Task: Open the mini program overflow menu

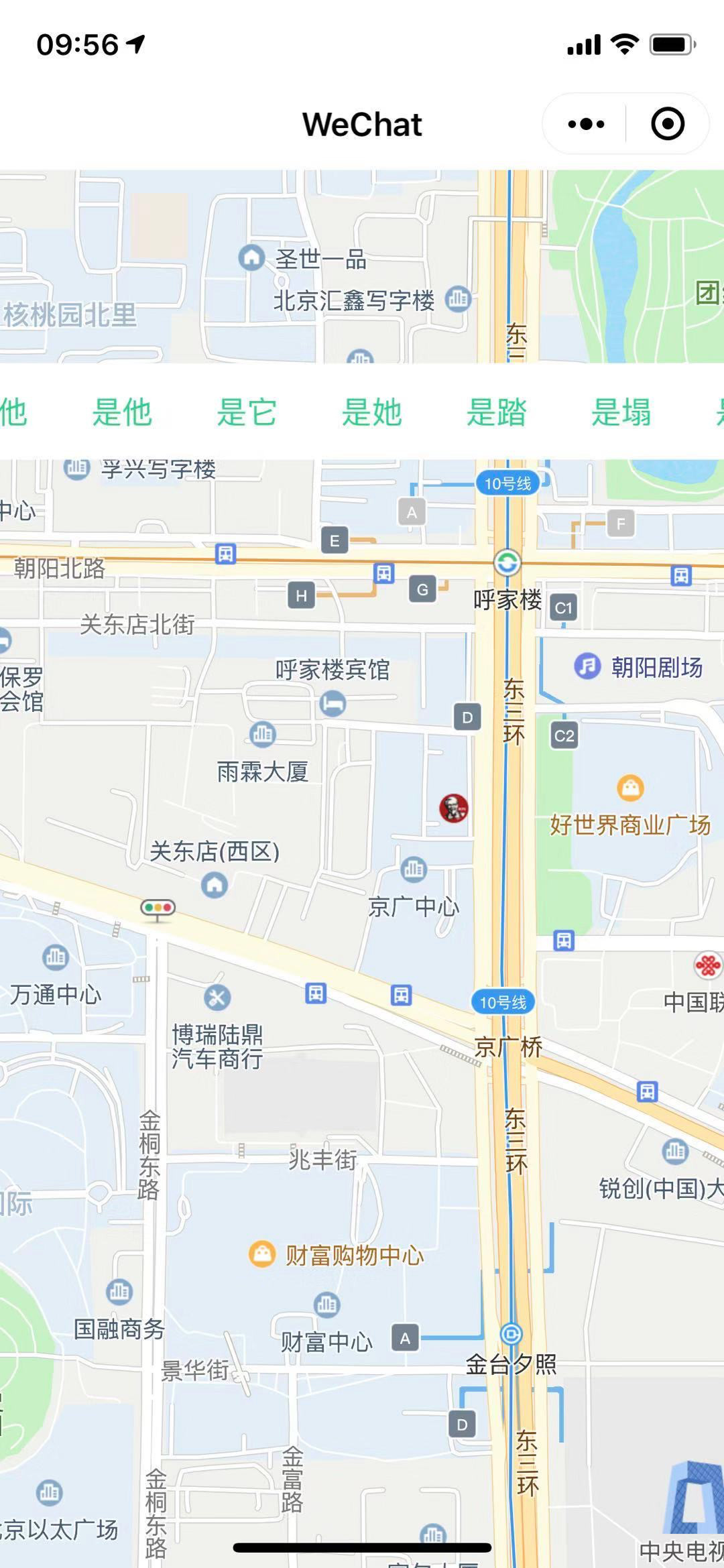Action: pyautogui.click(x=585, y=124)
